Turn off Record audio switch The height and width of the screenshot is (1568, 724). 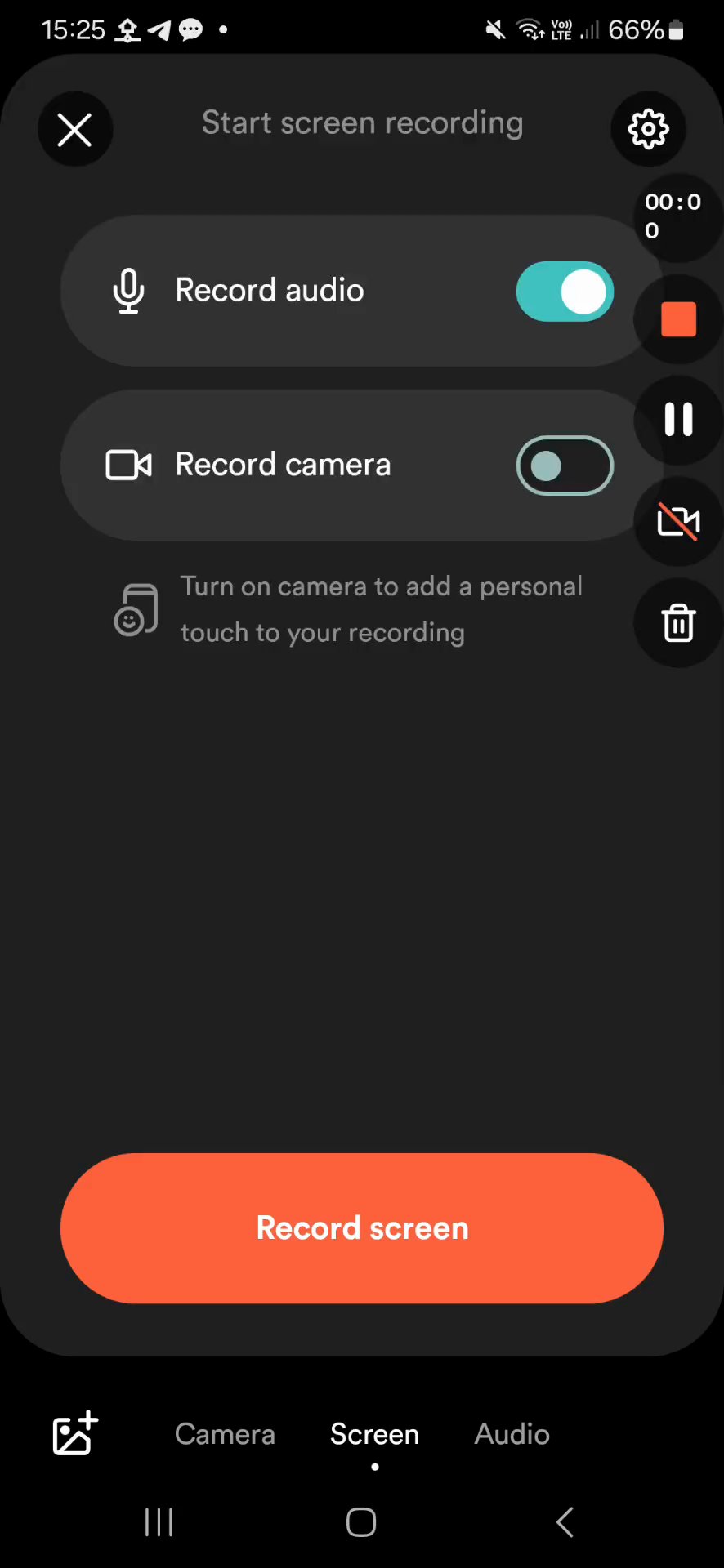tap(565, 292)
